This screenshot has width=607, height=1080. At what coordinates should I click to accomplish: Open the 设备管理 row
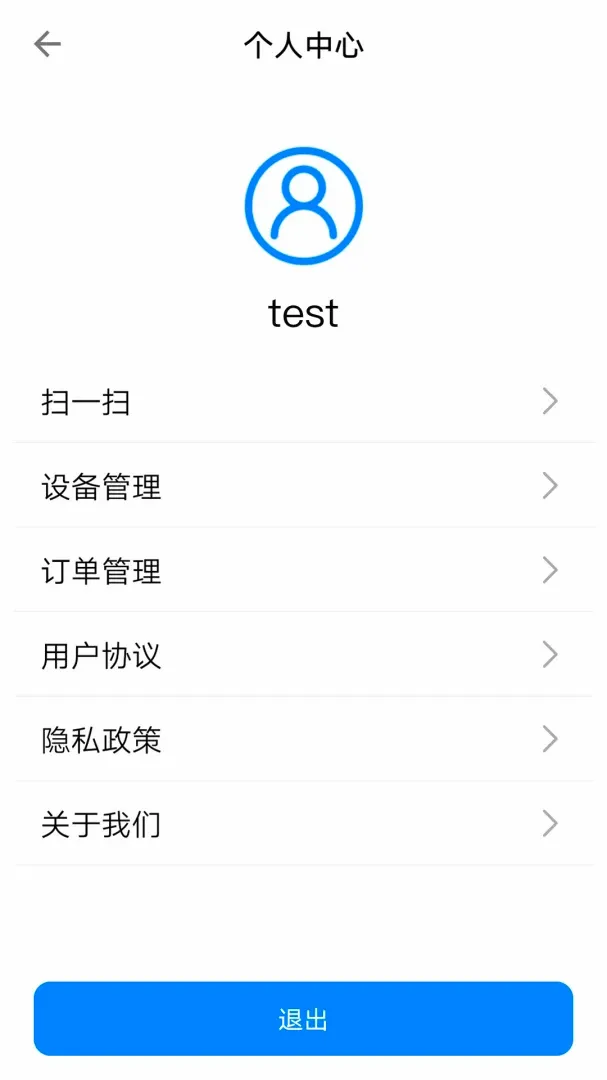(x=303, y=486)
